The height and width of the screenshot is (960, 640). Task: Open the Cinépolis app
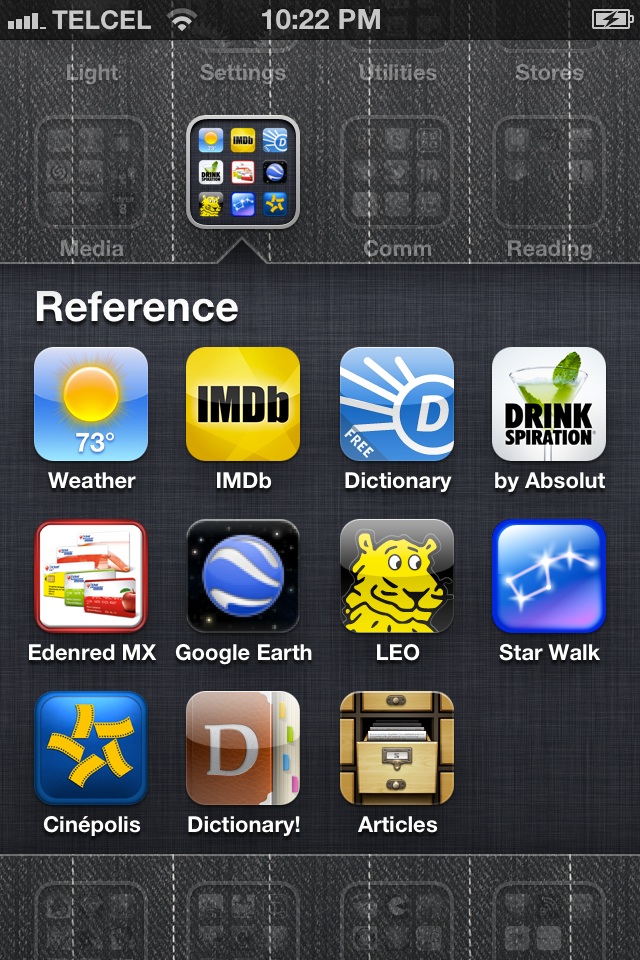pyautogui.click(x=91, y=748)
